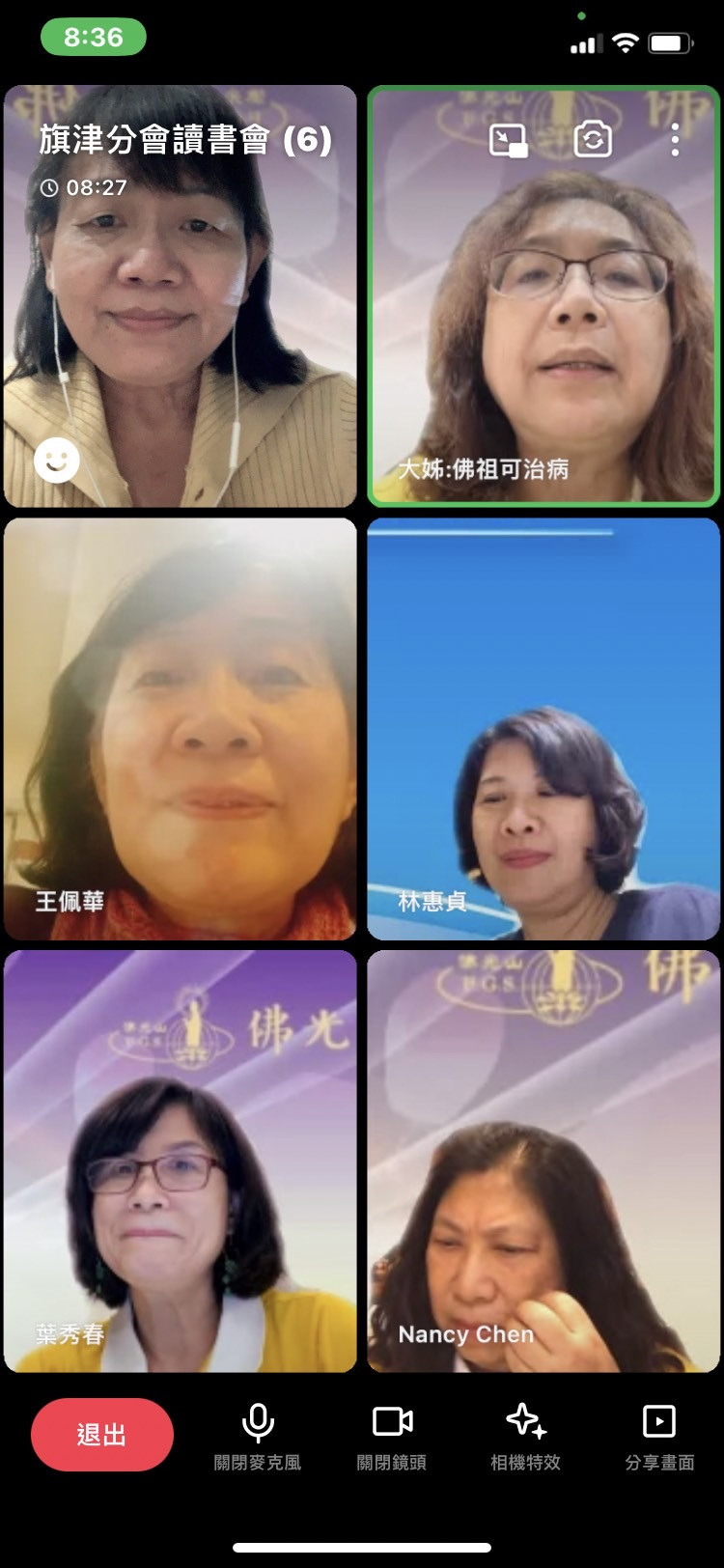Mute with 關閉麥克風 microphone button

pyautogui.click(x=258, y=1435)
